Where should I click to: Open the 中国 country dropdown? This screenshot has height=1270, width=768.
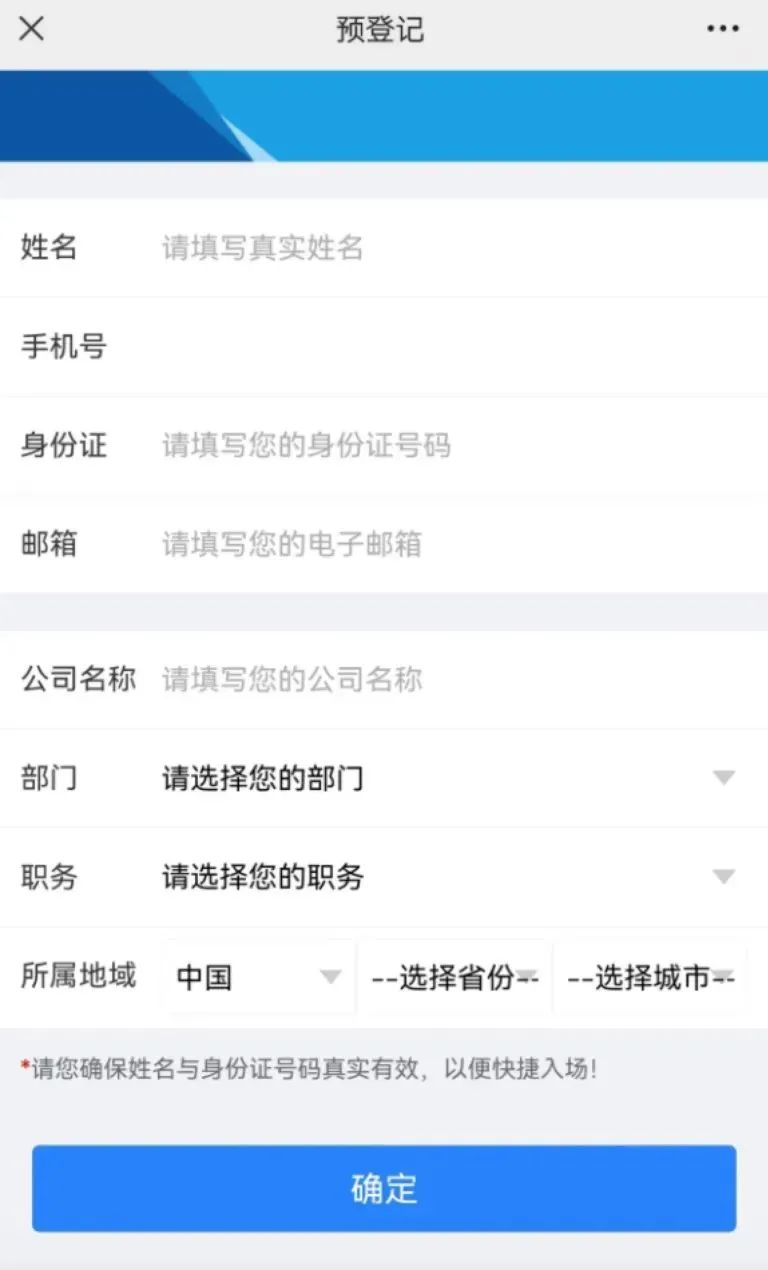pos(259,977)
